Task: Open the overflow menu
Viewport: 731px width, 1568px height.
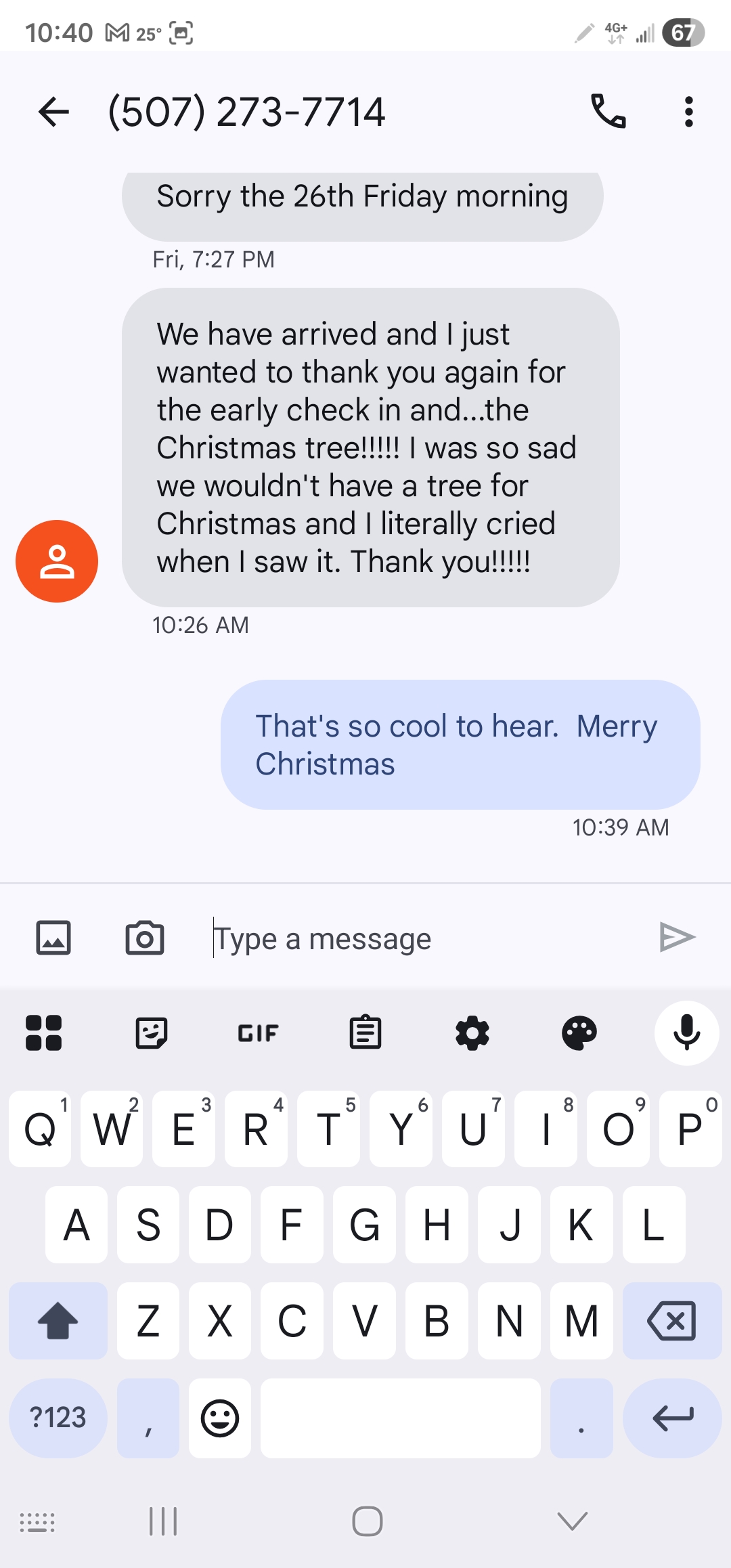Action: [688, 112]
